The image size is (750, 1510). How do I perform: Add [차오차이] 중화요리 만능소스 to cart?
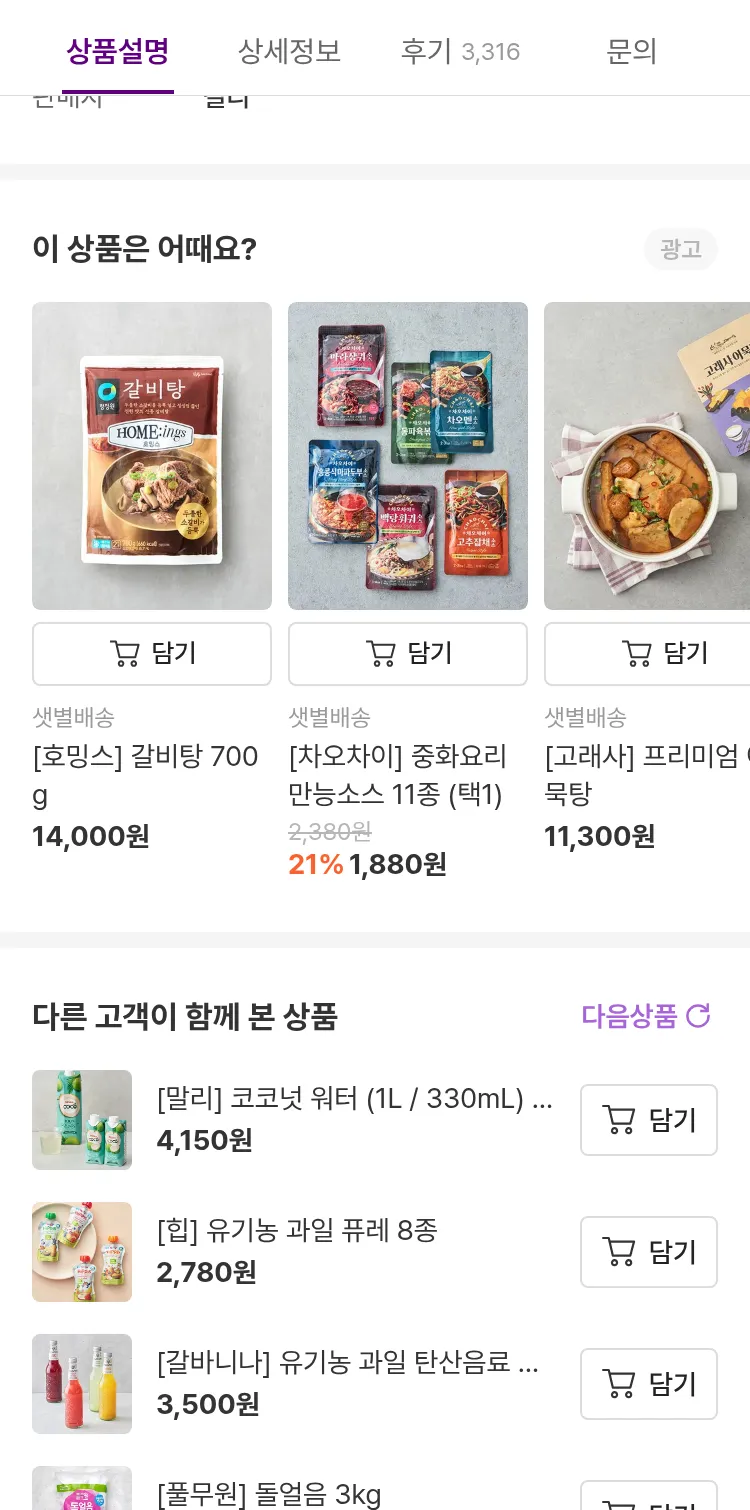(408, 654)
